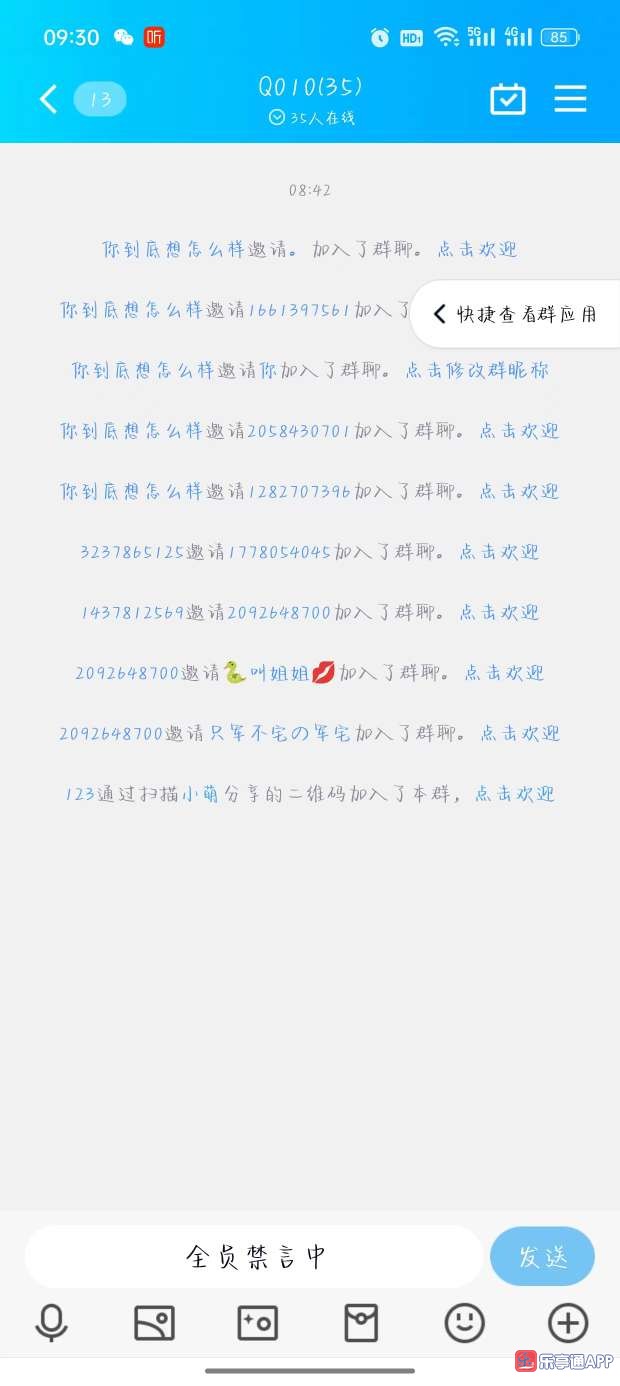Open the photo gallery picker

click(x=154, y=1323)
